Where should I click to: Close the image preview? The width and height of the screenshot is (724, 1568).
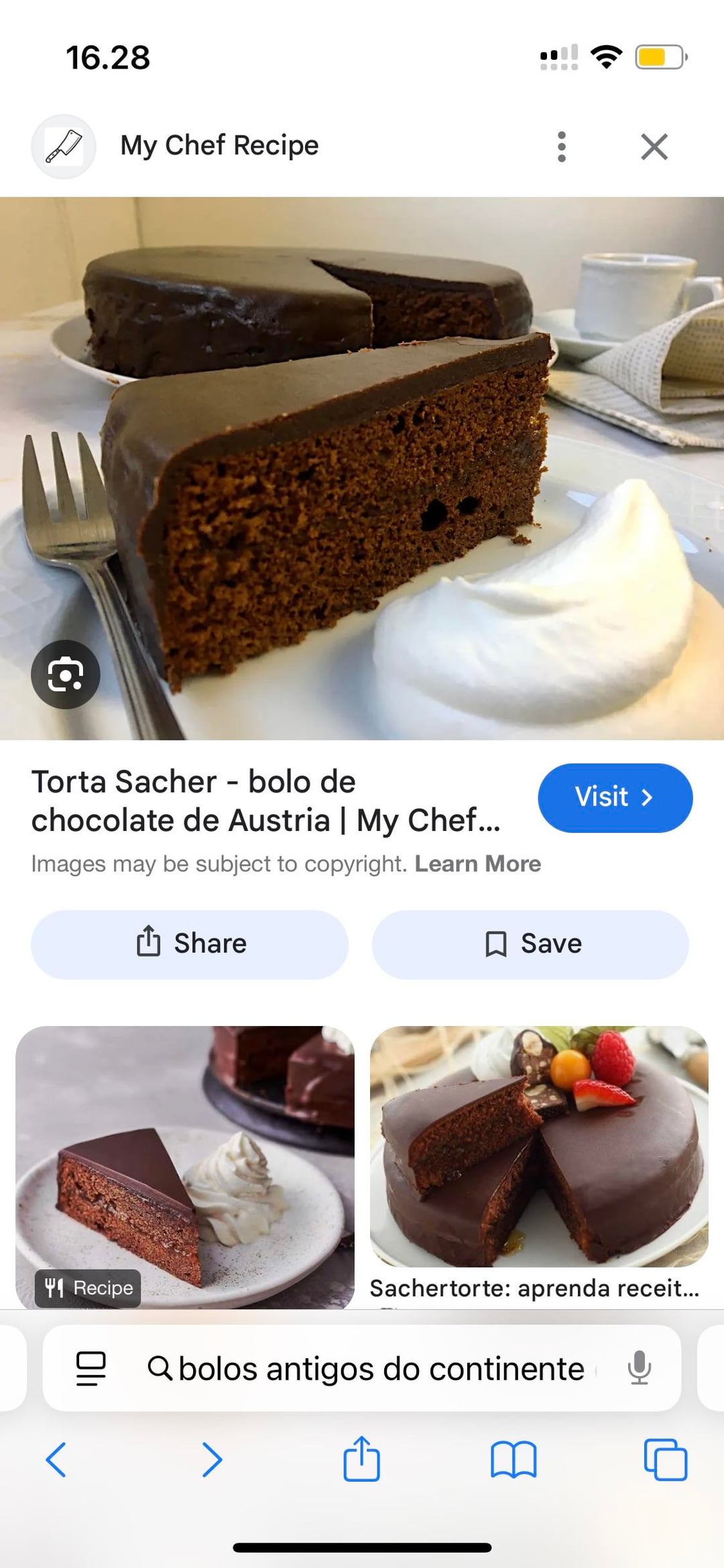point(654,146)
